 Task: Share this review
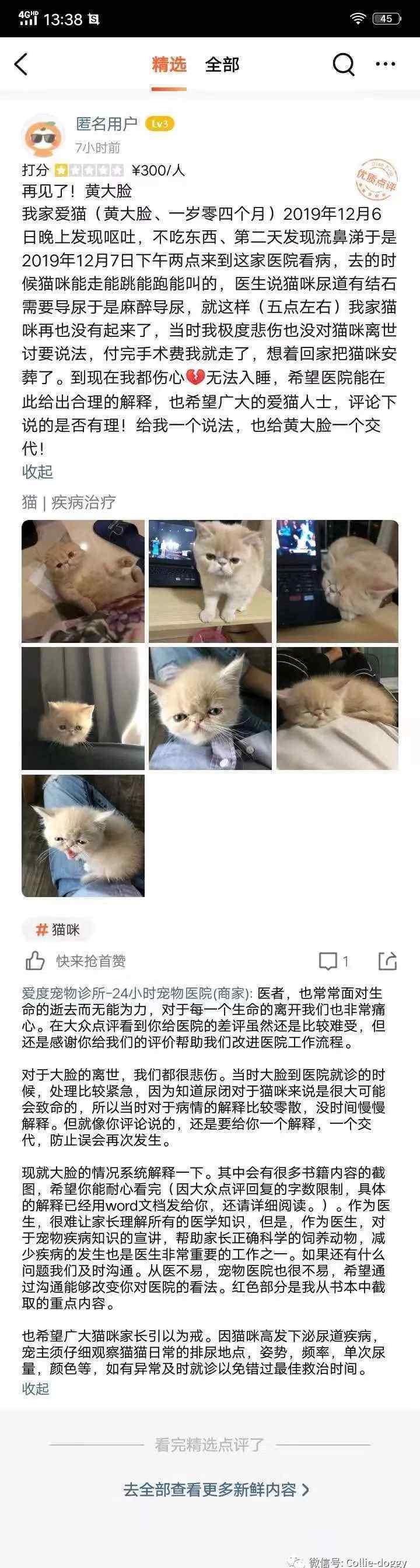[388, 961]
